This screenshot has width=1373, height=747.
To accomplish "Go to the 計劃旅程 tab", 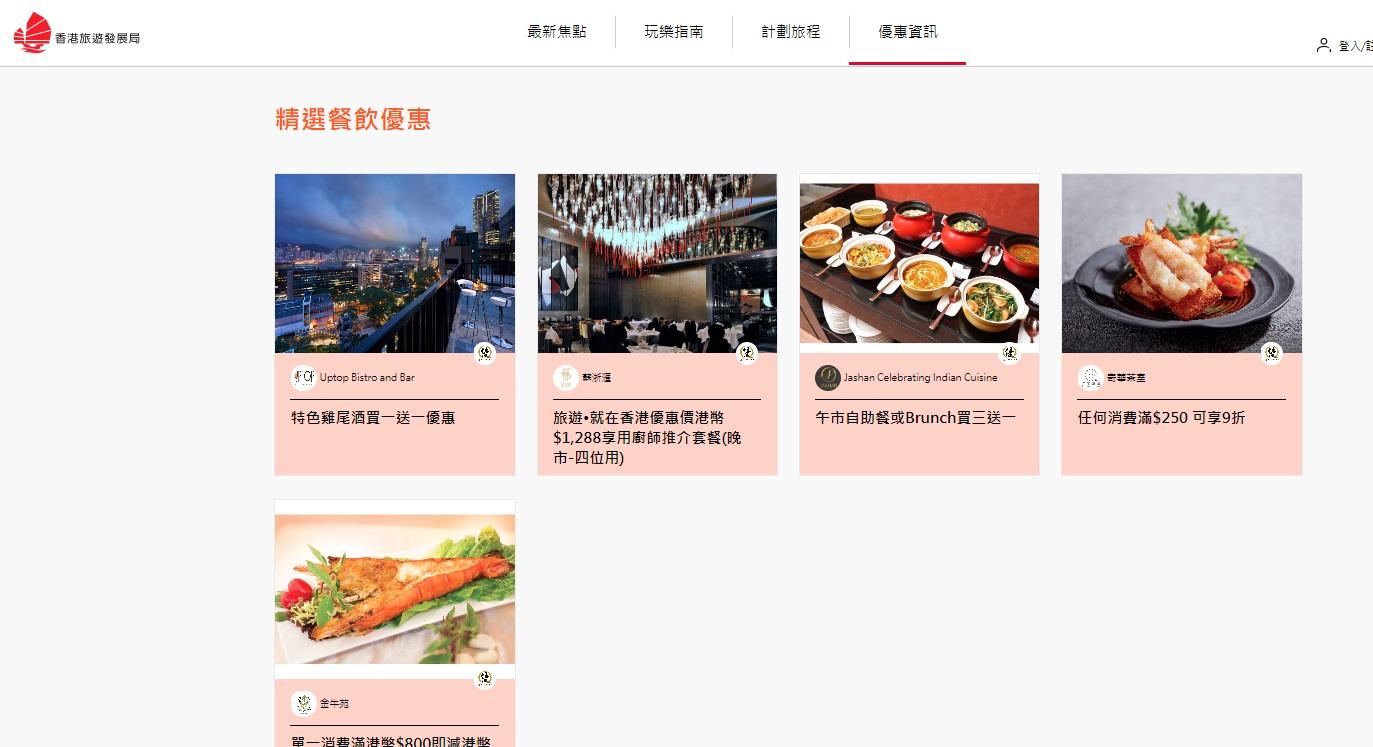I will tap(791, 32).
